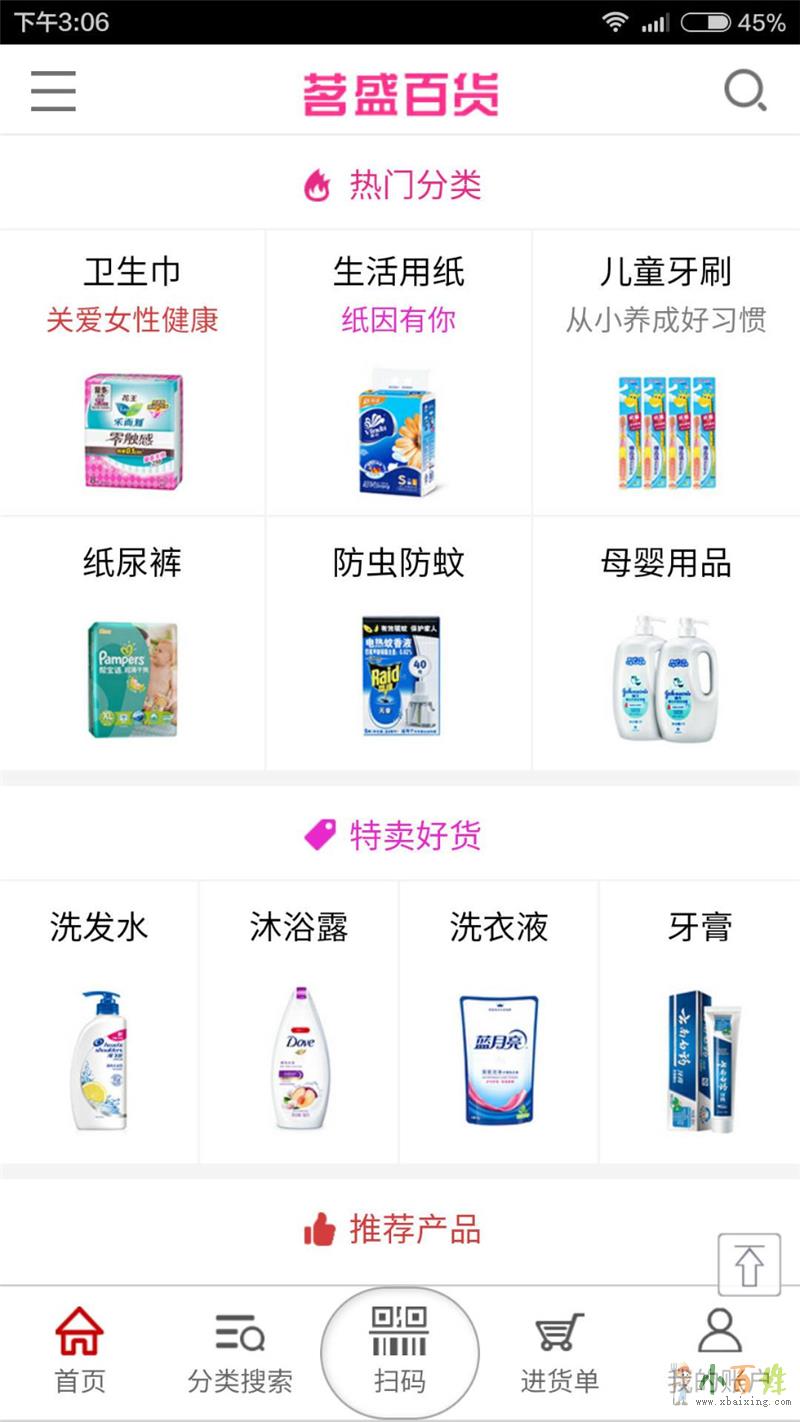Image resolution: width=800 pixels, height=1422 pixels.
Task: Select the 儿童牙刷 category tile
Action: tap(666, 373)
